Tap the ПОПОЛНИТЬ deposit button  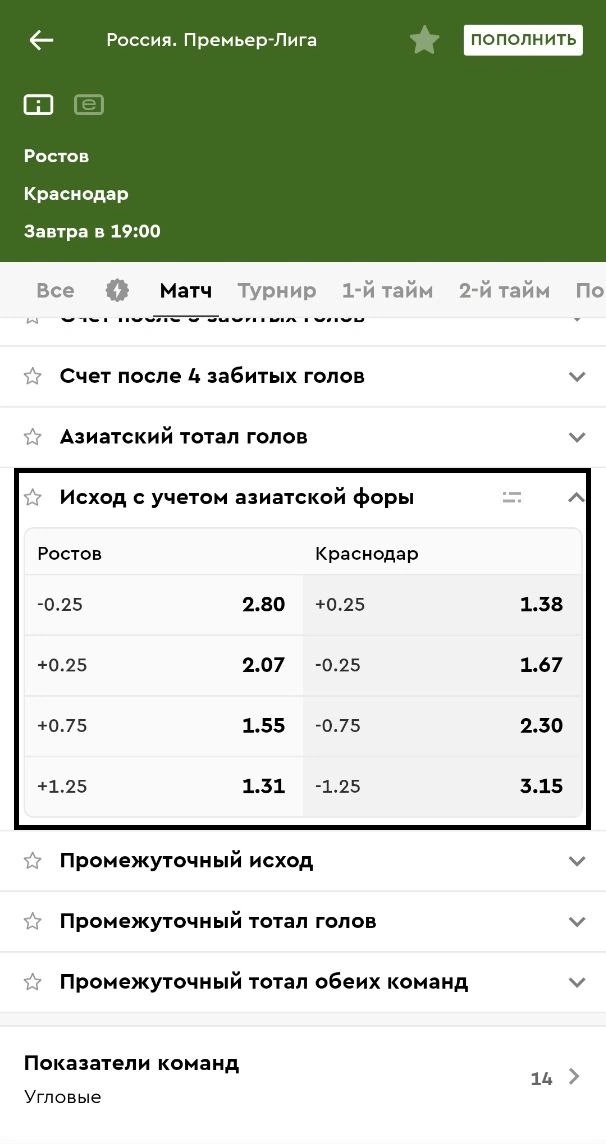522,40
